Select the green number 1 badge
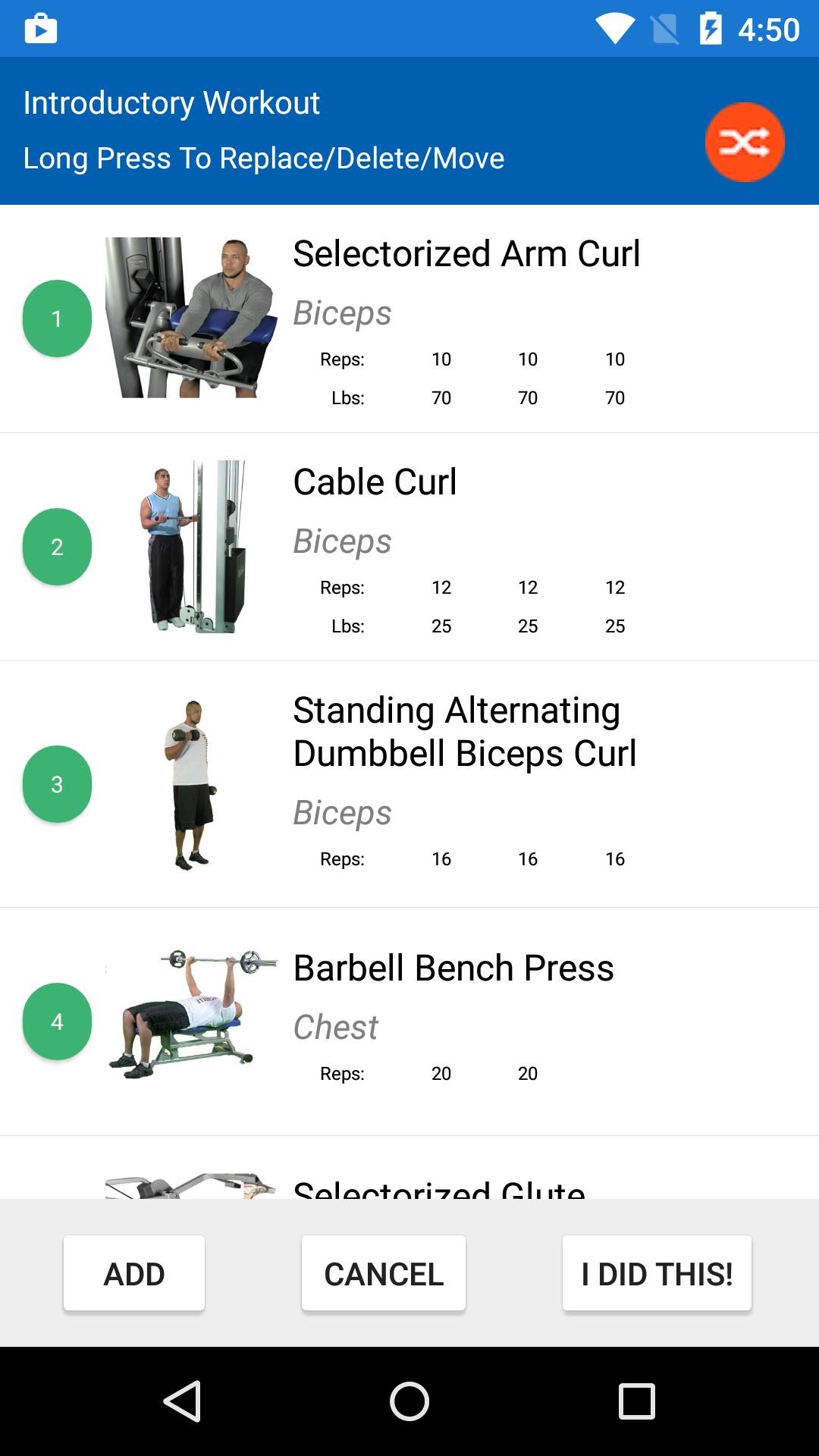Image resolution: width=819 pixels, height=1456 pixels. [56, 318]
